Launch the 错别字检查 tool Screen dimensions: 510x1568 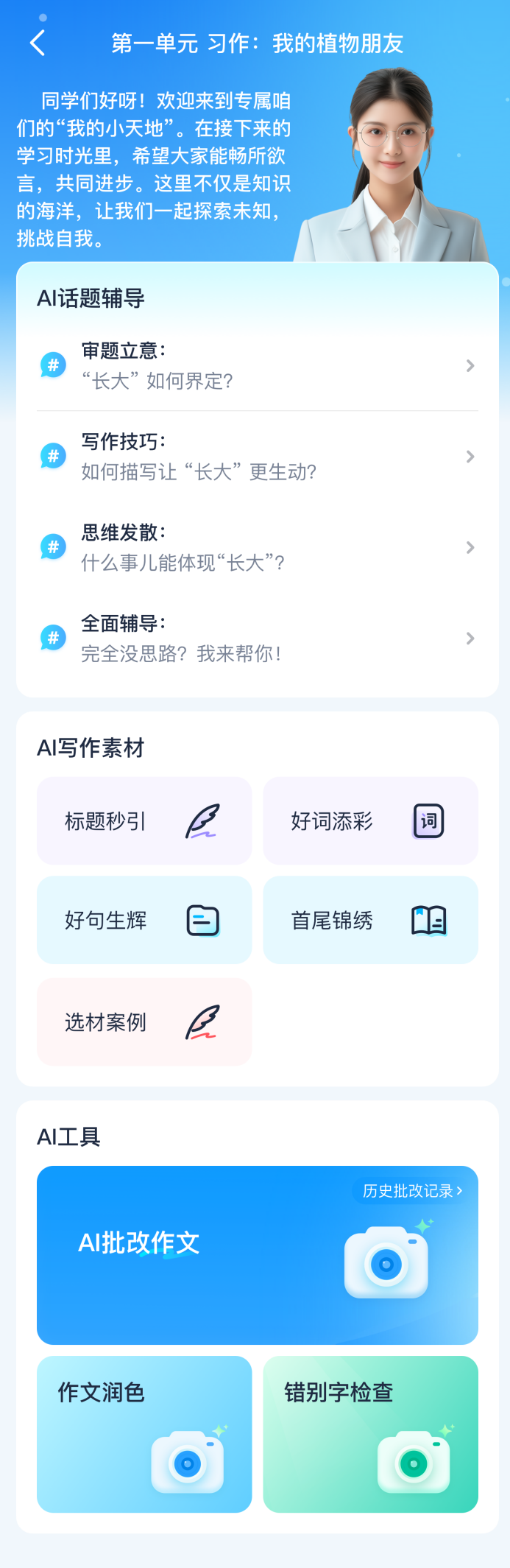coord(370,1433)
